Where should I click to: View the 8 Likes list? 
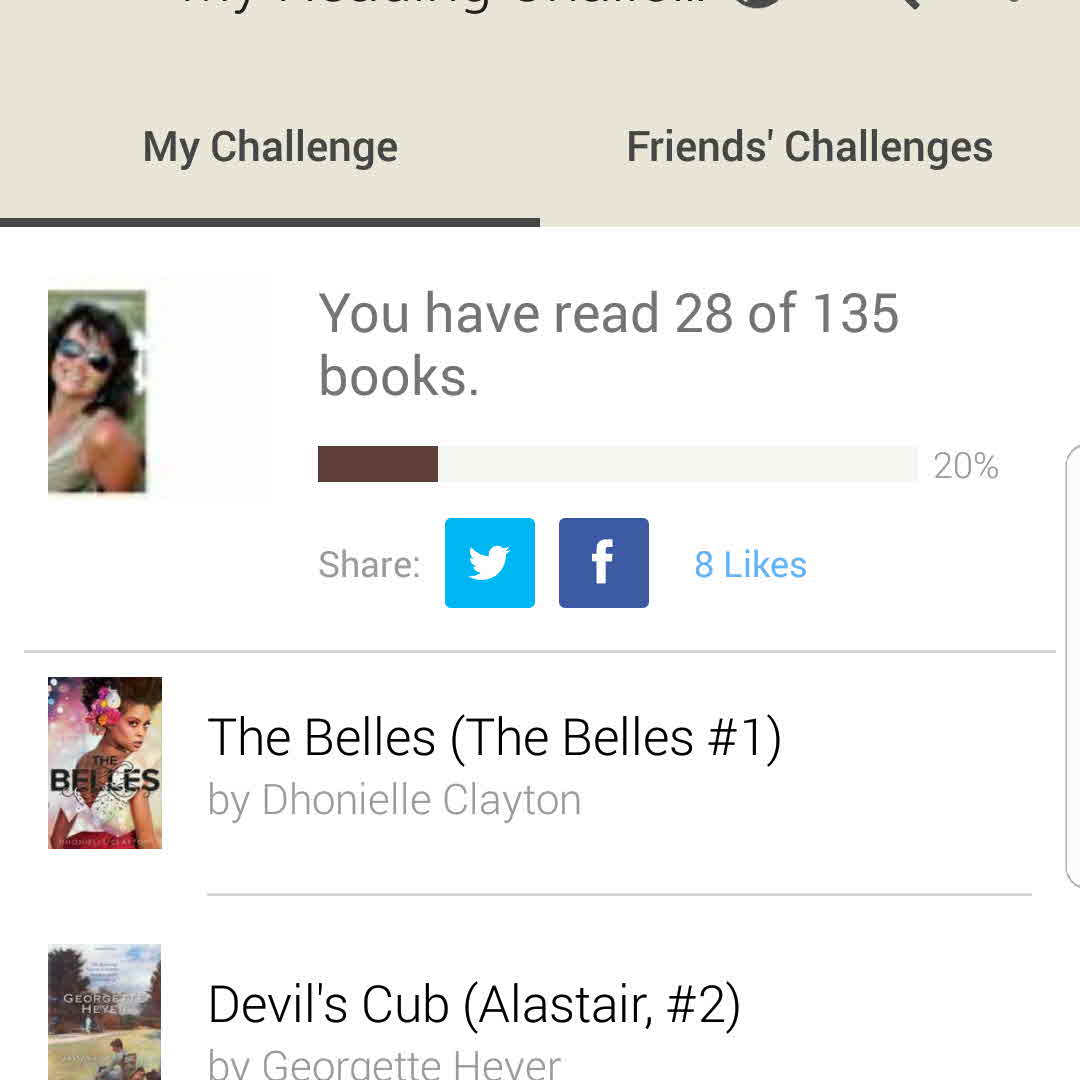click(x=750, y=565)
